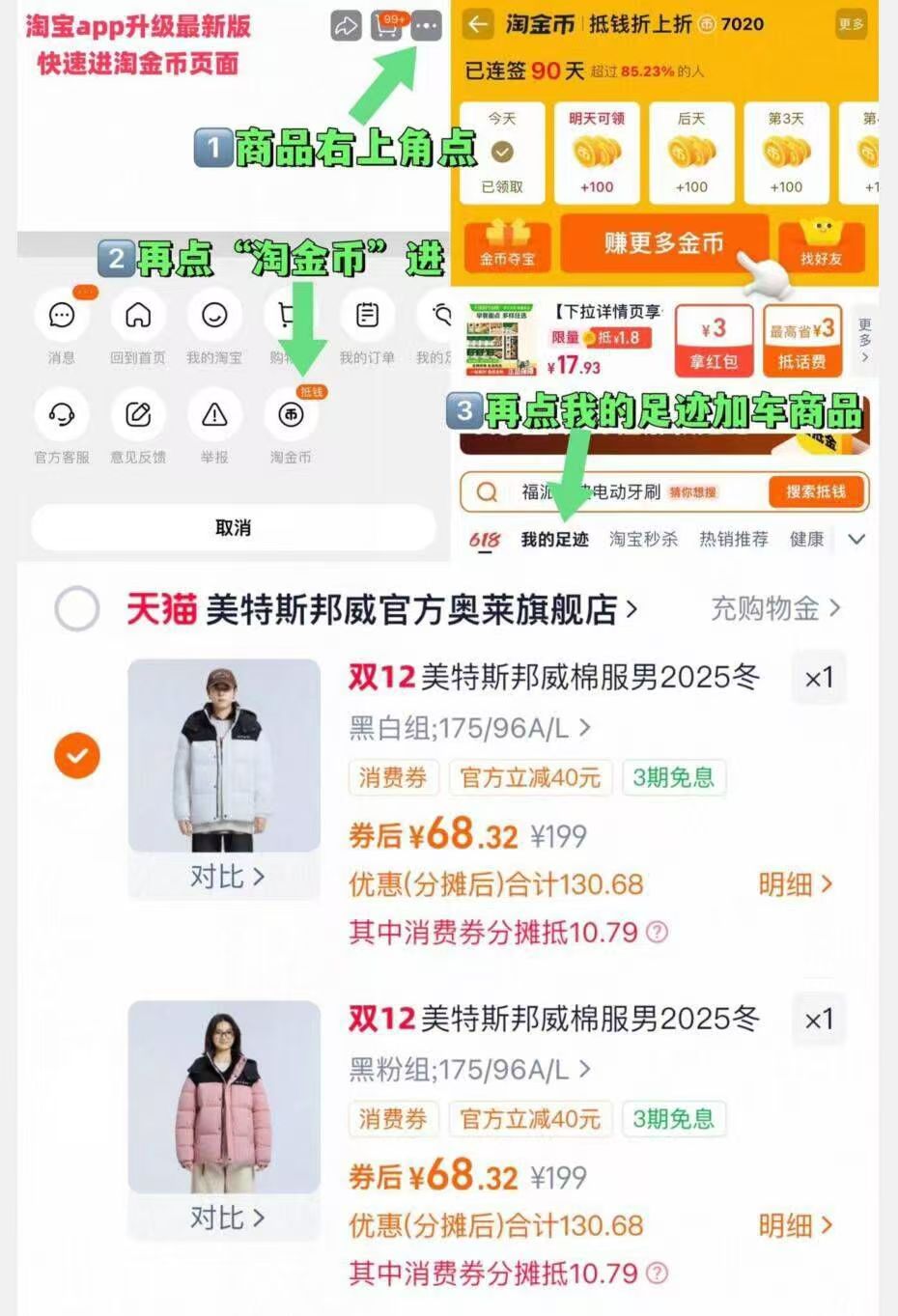898x1316 pixels.
Task: Uncheck the selected black-white jacket item
Action: click(x=76, y=756)
